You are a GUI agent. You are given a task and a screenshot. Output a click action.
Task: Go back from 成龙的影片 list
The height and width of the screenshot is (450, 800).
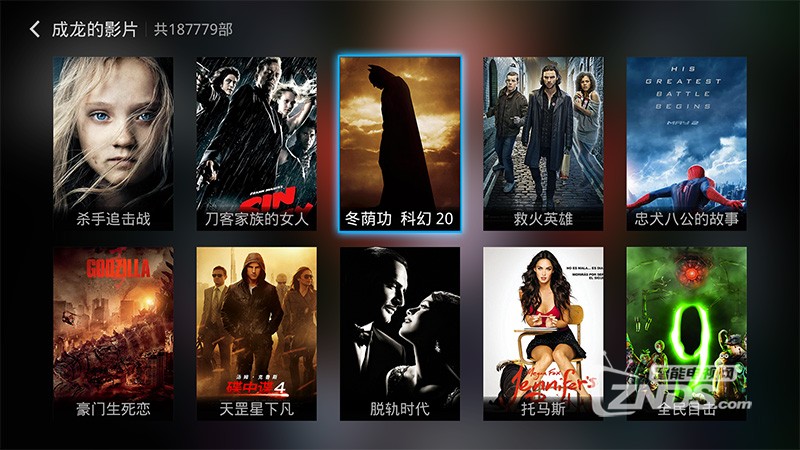(x=35, y=29)
